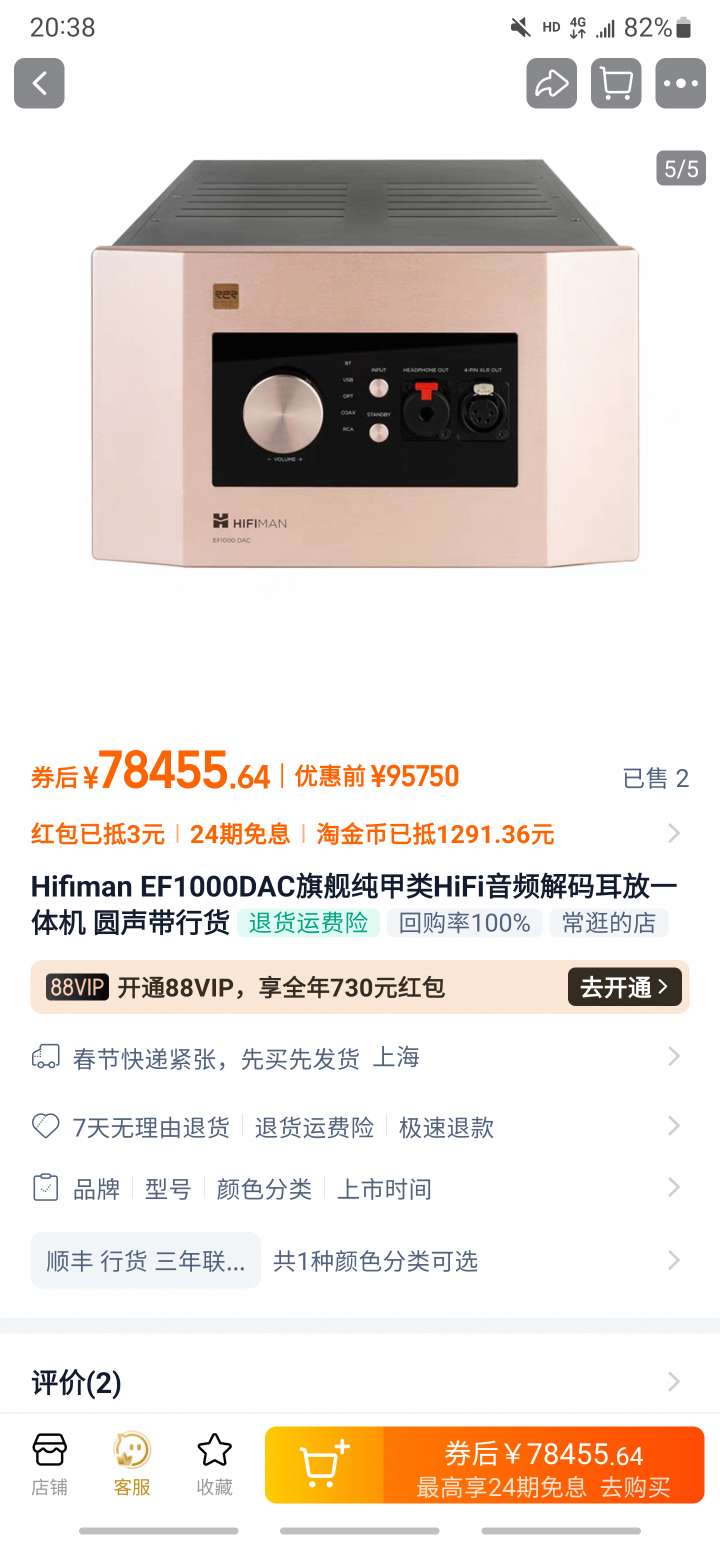The image size is (720, 1544).
Task: Add item to favorites with 收藏
Action: pyautogui.click(x=214, y=1464)
